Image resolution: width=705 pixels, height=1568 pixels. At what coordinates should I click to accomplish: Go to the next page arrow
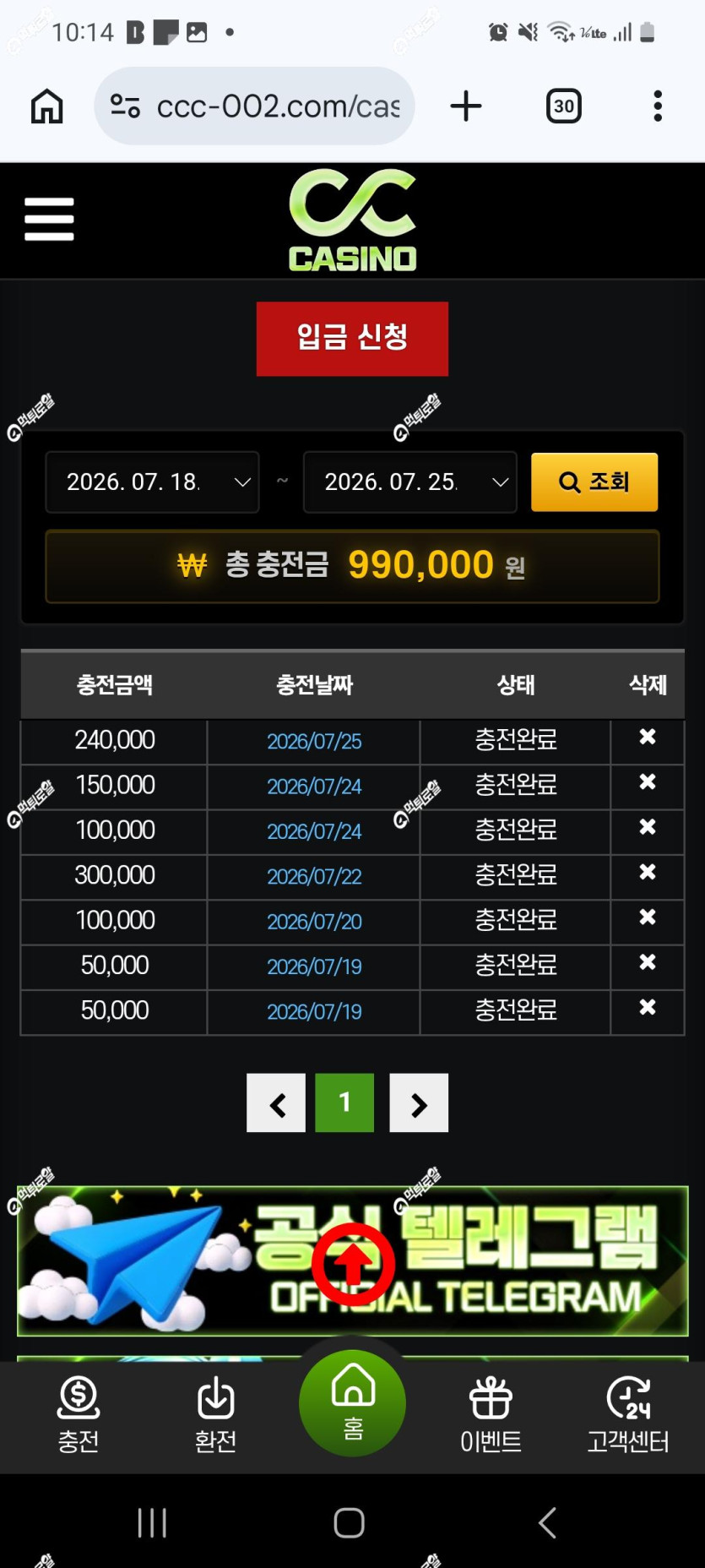pyautogui.click(x=419, y=1102)
